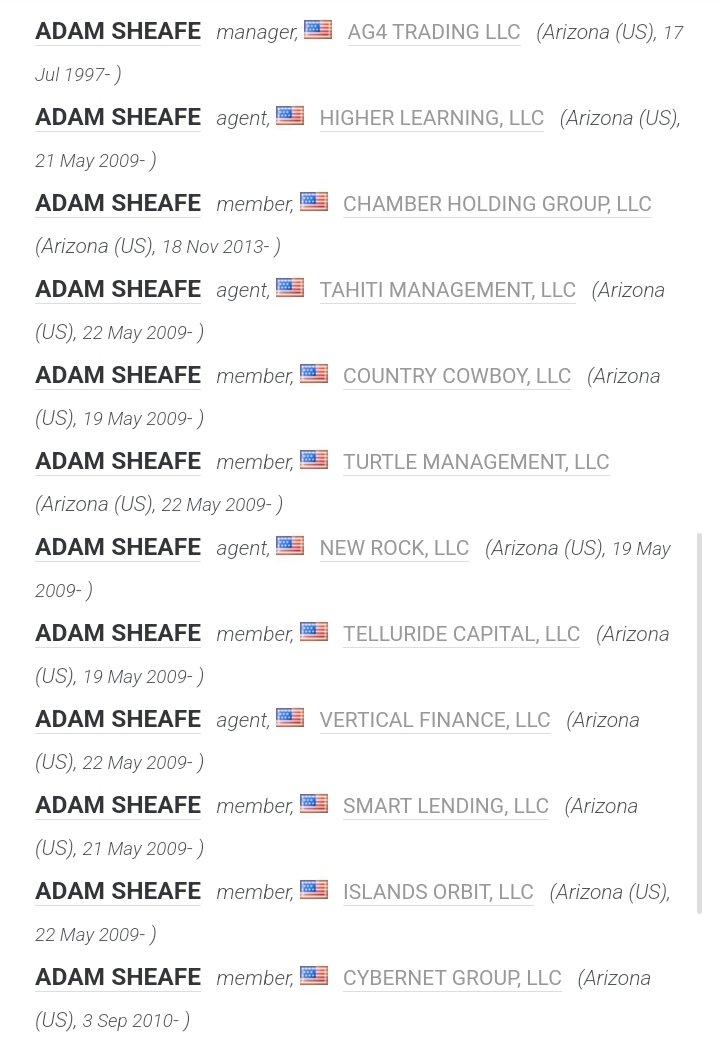Image resolution: width=720 pixels, height=1058 pixels.
Task: View TELLURIDE CAPITAL, LLC company page
Action: [461, 634]
